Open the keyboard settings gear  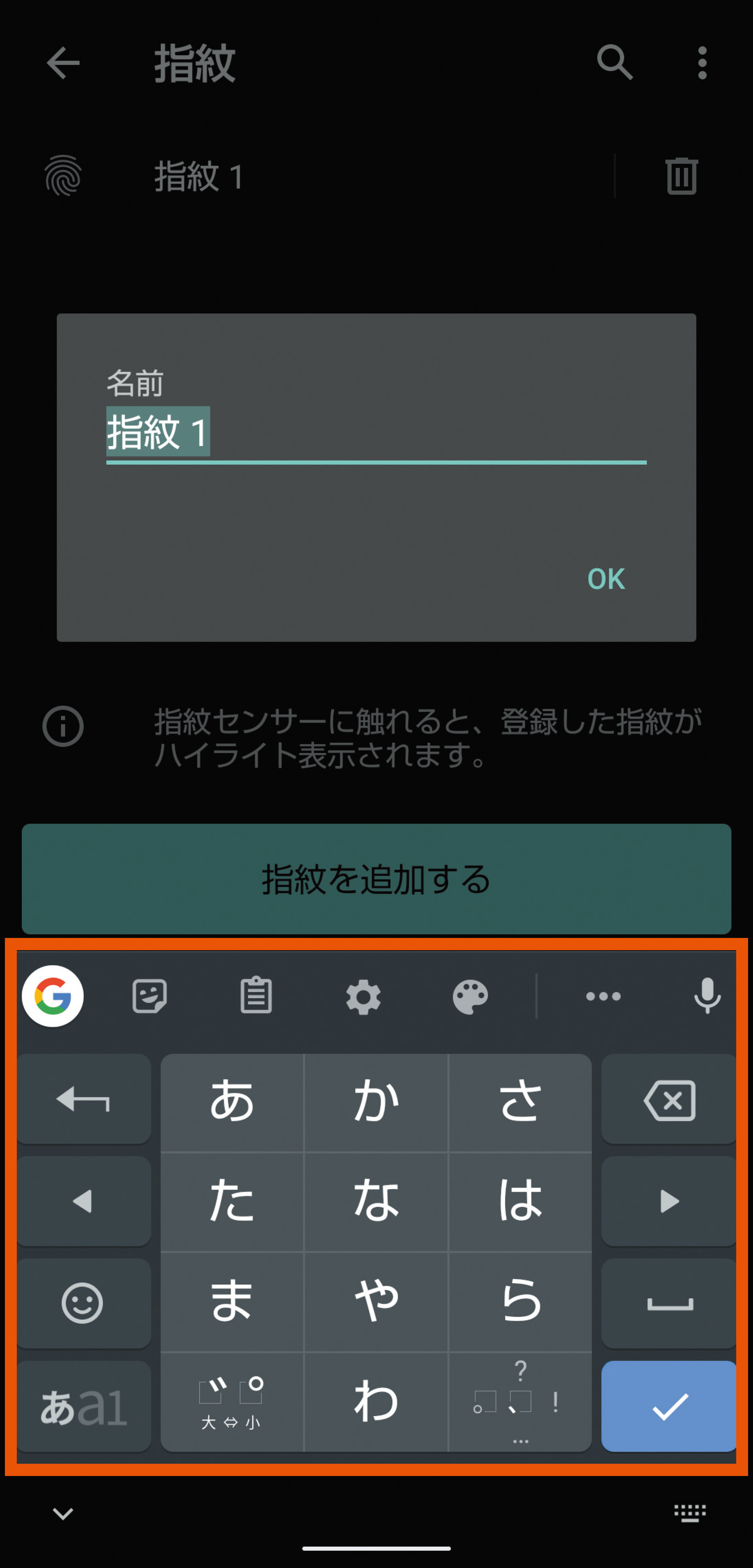363,996
